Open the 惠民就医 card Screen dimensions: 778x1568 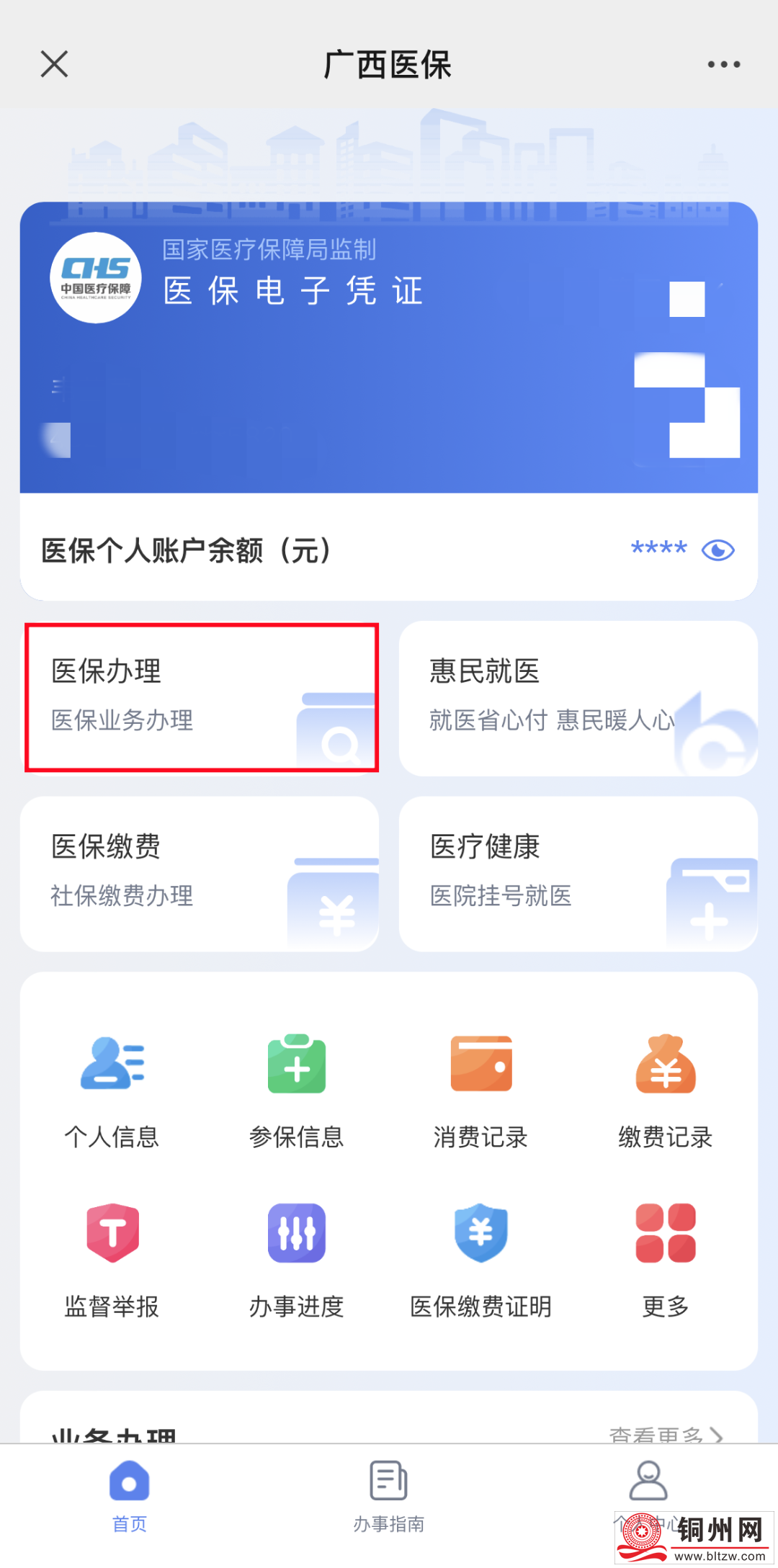(x=578, y=697)
